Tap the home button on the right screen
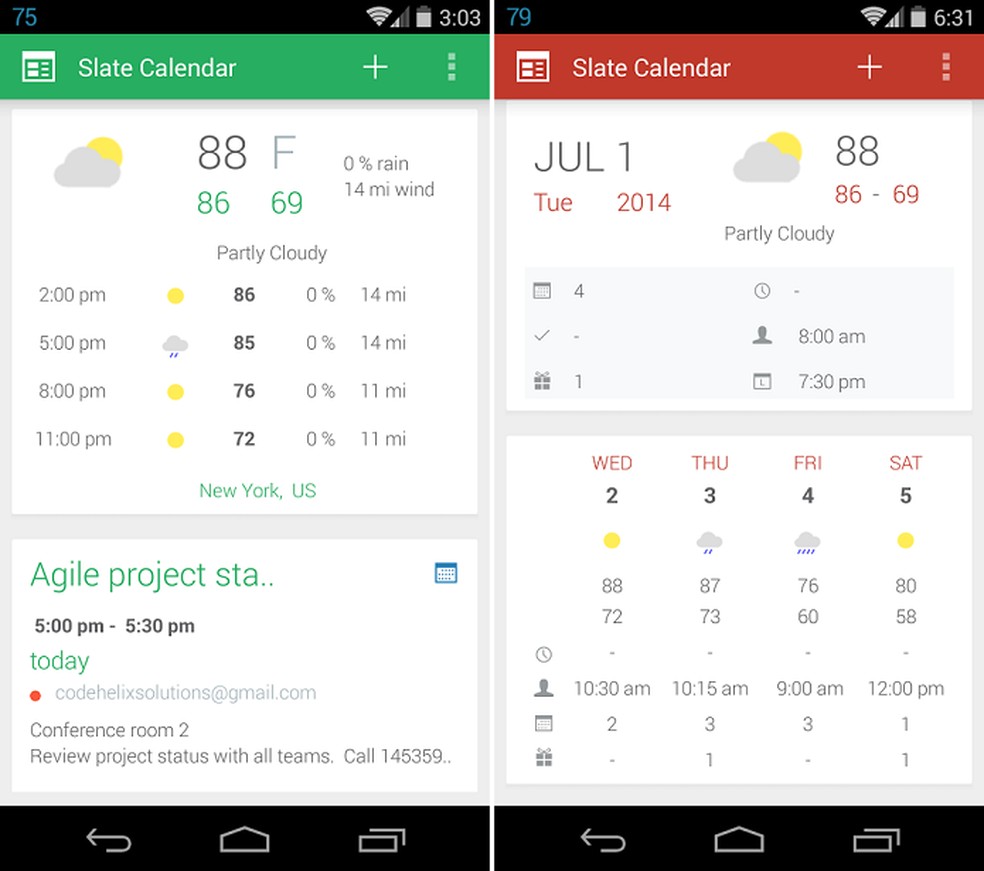This screenshot has width=984, height=871. [739, 839]
